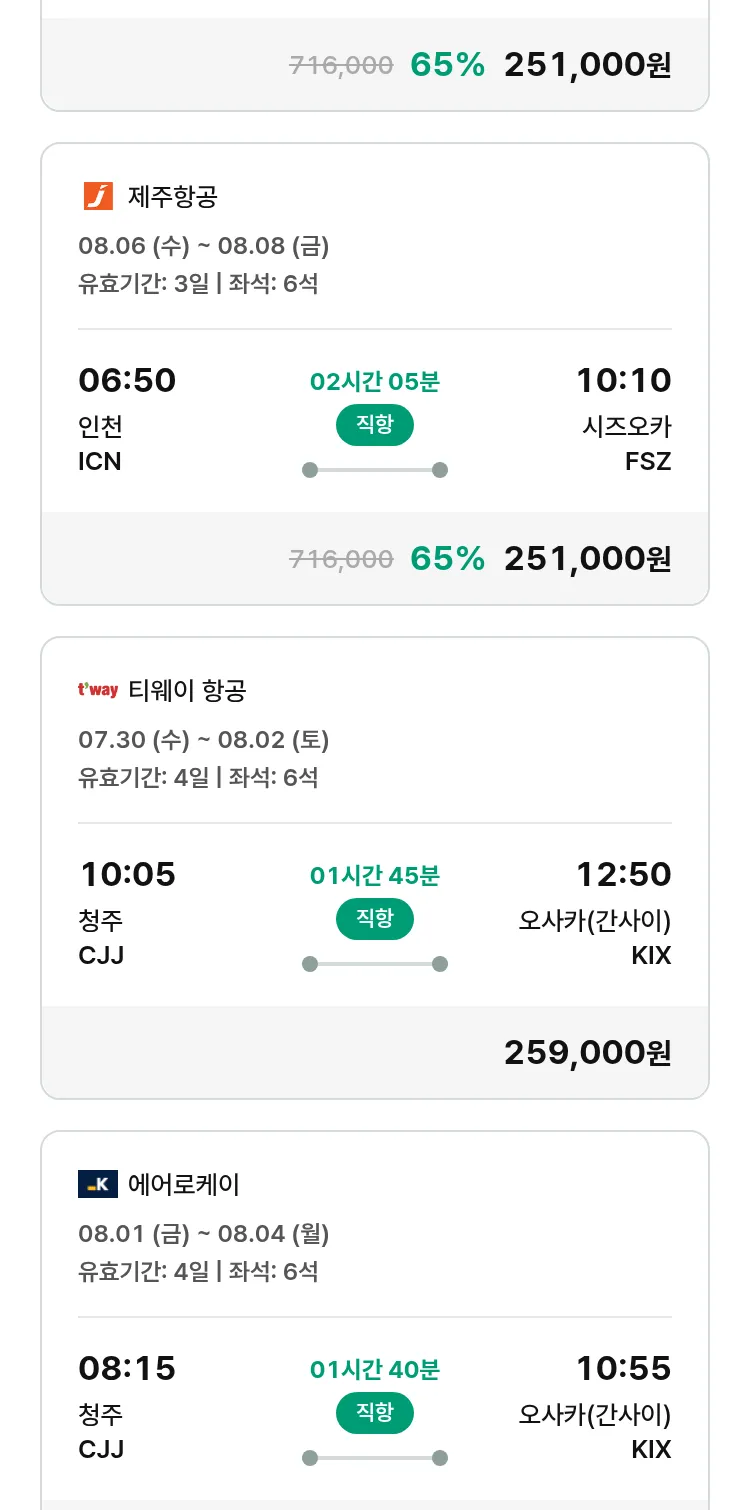This screenshot has height=1510, width=750.
Task: Open the 에어로케이 08:15 Cheongju flight card
Action: tap(375, 1320)
